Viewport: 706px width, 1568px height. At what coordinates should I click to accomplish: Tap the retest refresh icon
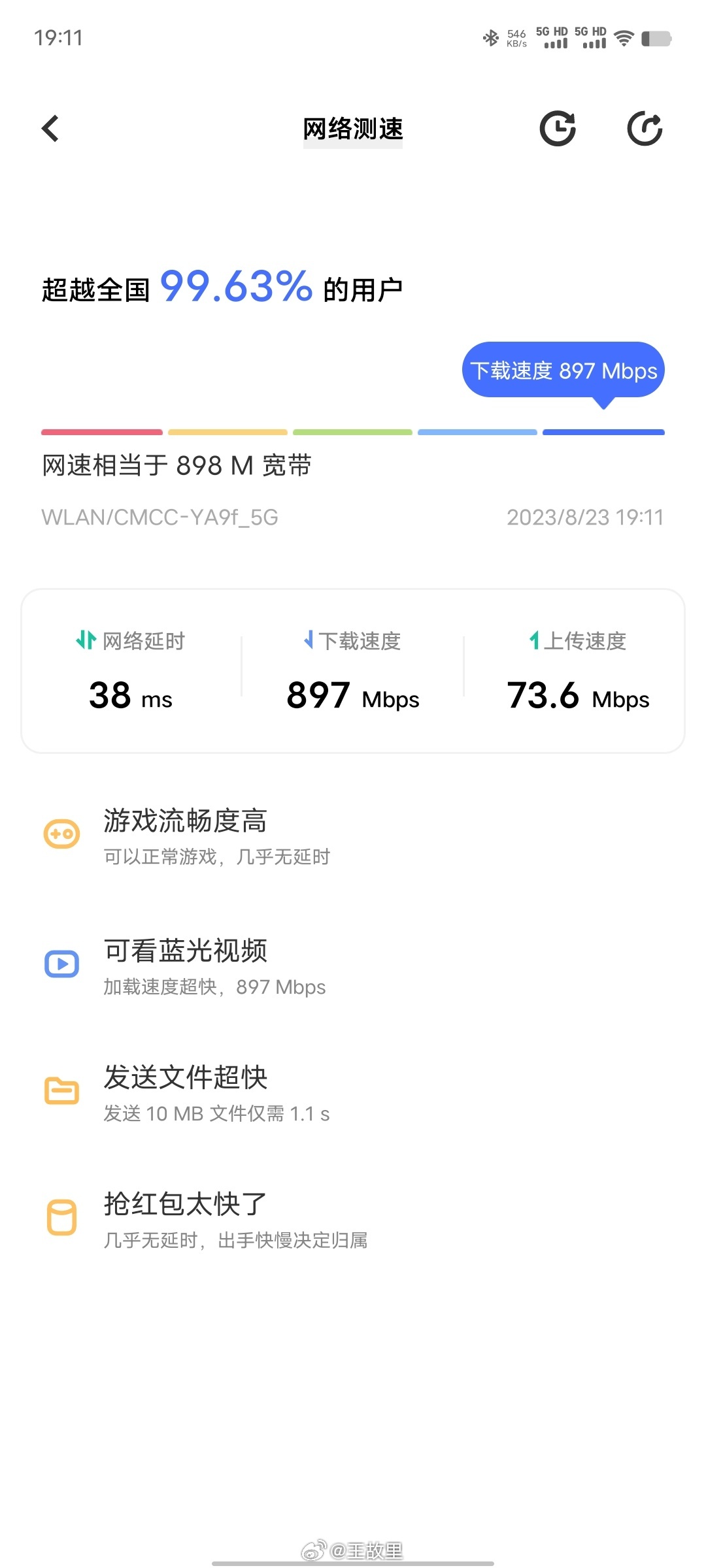[x=645, y=128]
